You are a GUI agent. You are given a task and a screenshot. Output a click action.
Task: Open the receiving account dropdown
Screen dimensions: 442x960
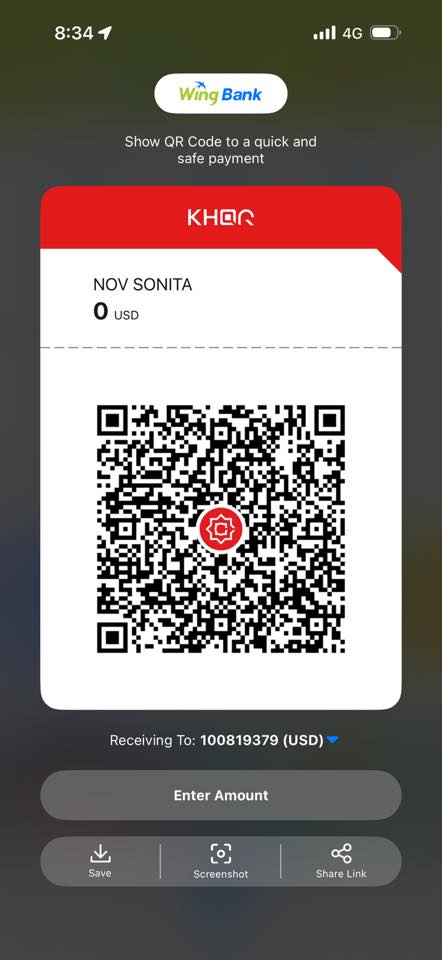[332, 740]
